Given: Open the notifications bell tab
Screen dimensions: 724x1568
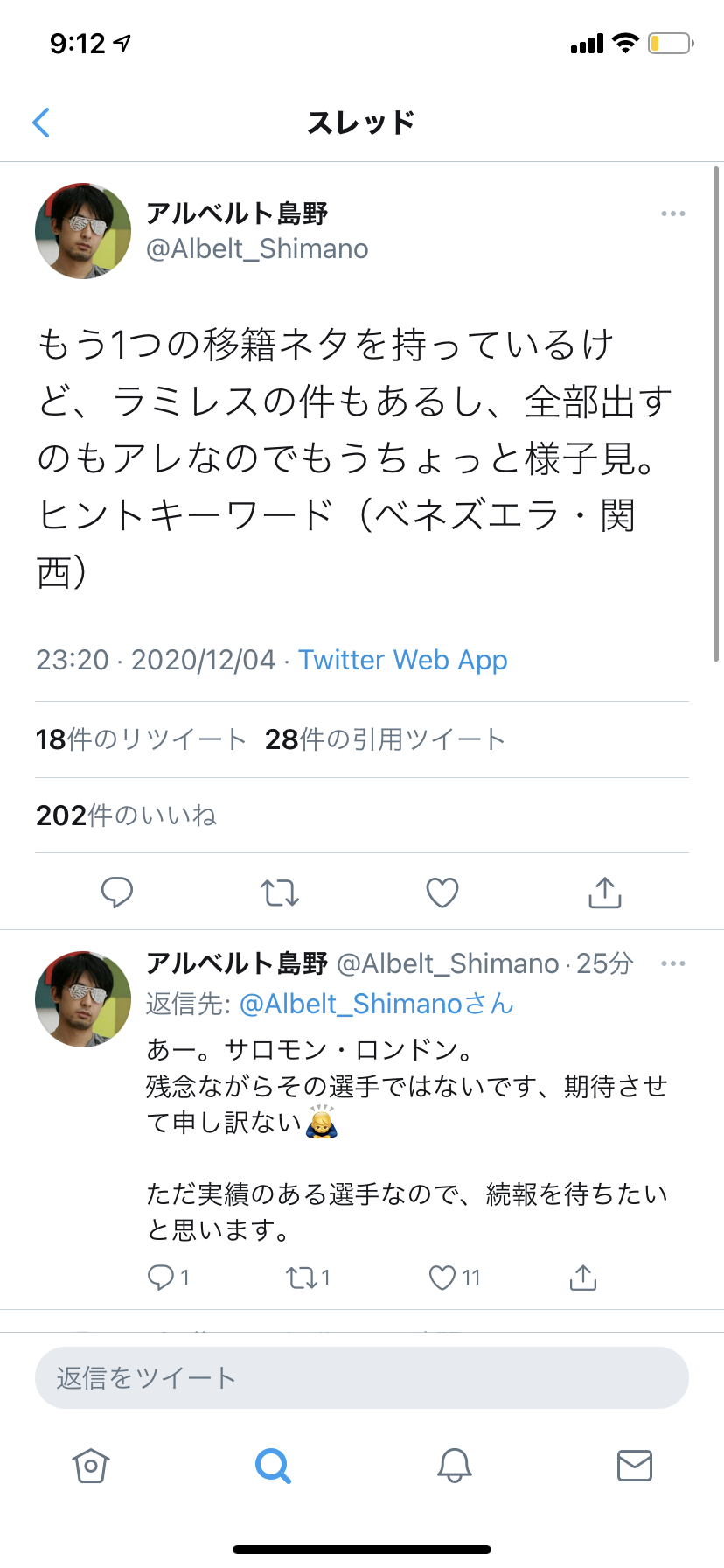Looking at the screenshot, I should tap(455, 1465).
